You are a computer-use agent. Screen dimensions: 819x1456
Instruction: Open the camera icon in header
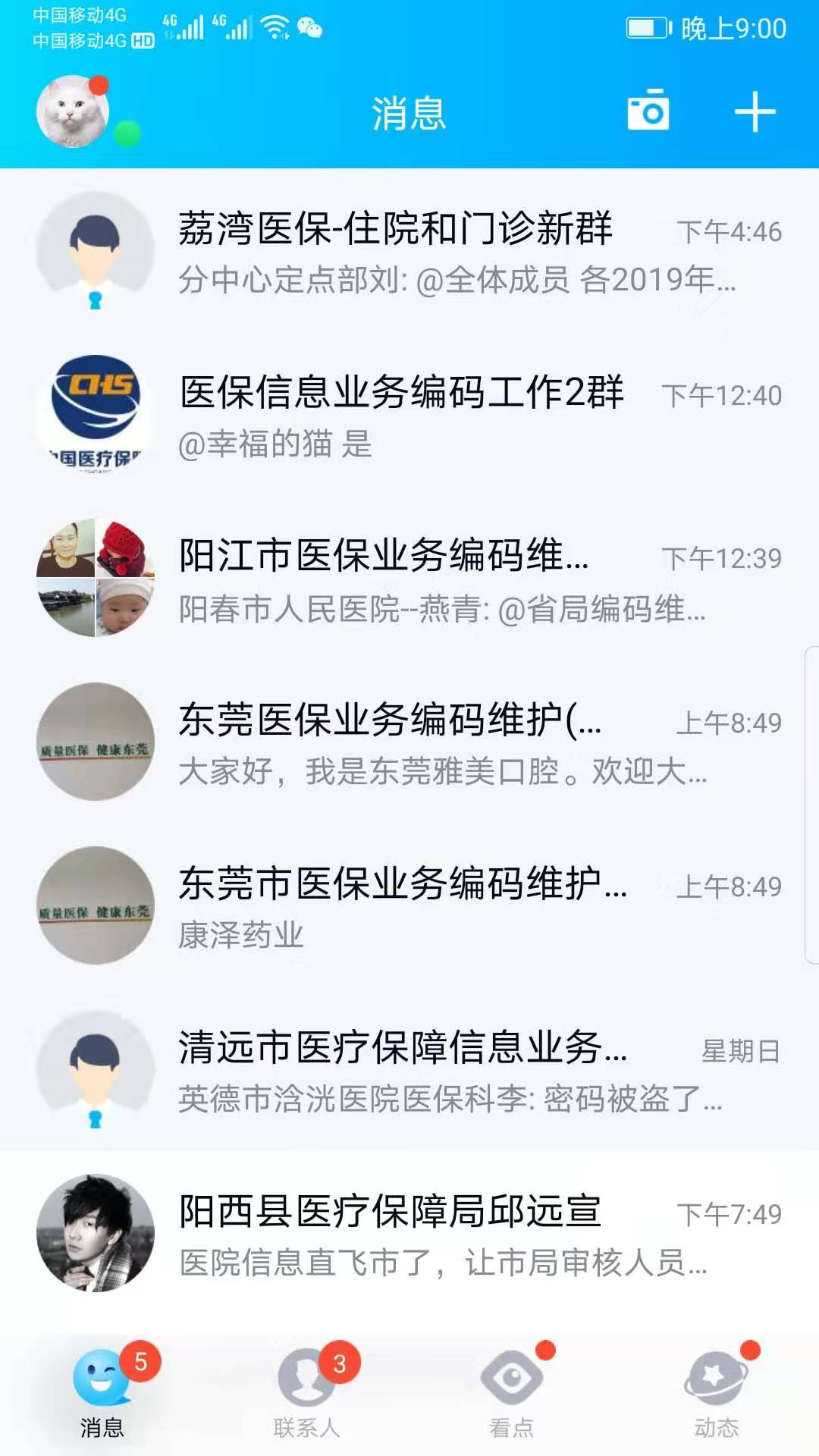pos(648,111)
